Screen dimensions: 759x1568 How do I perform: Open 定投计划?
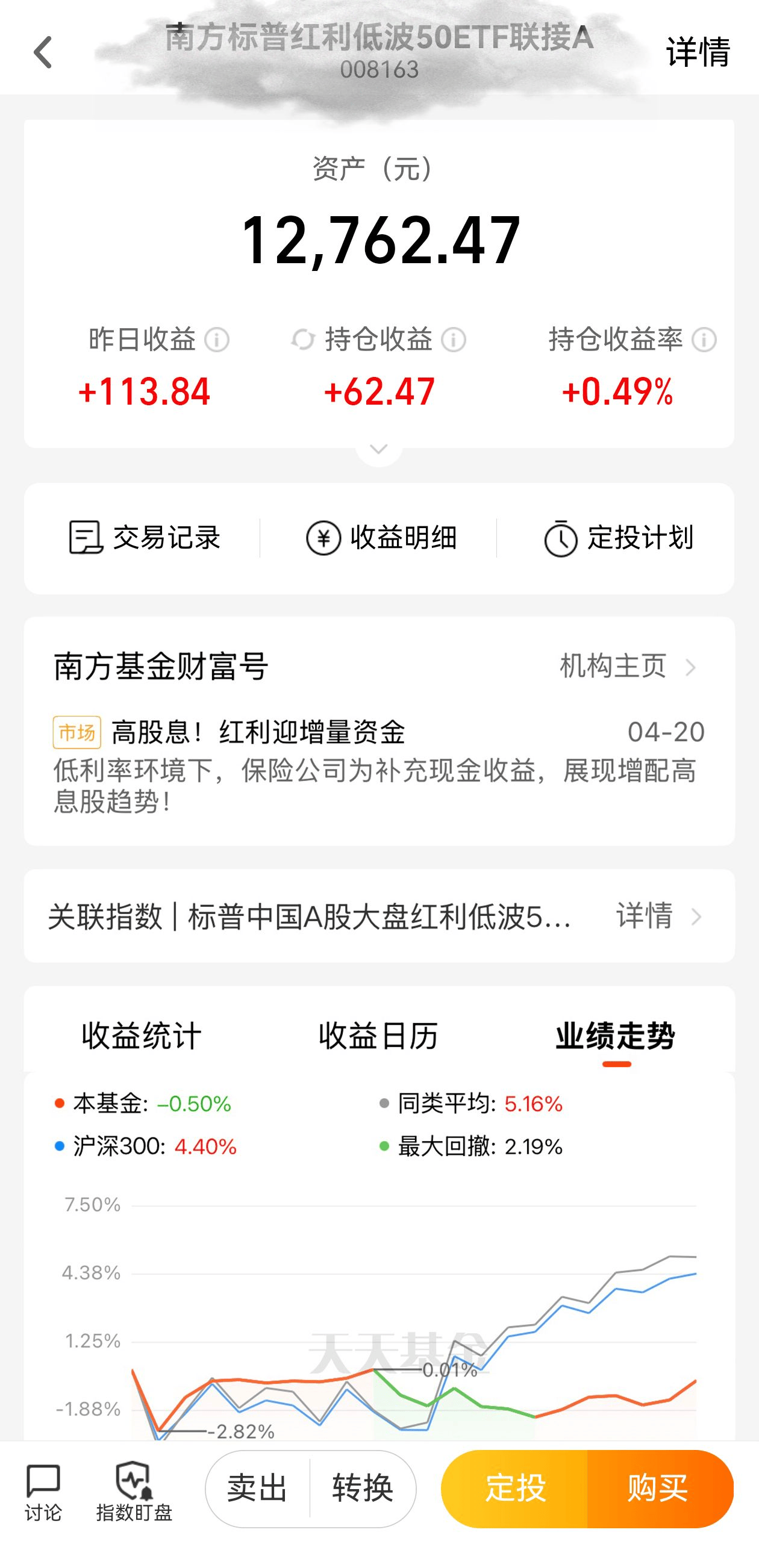tap(618, 538)
